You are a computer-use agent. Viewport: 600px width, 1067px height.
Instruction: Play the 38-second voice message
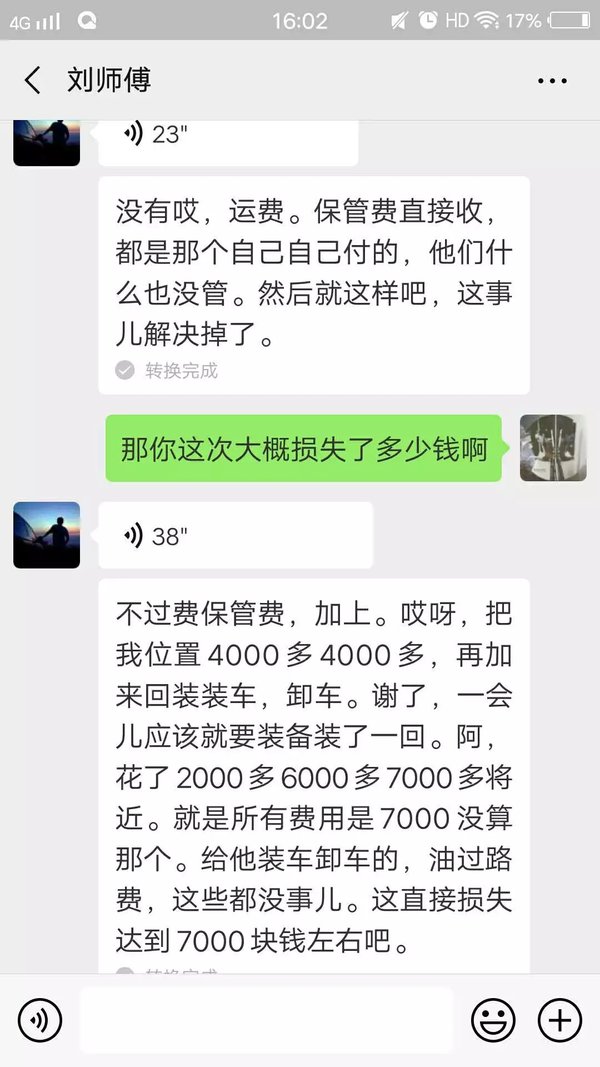click(235, 536)
